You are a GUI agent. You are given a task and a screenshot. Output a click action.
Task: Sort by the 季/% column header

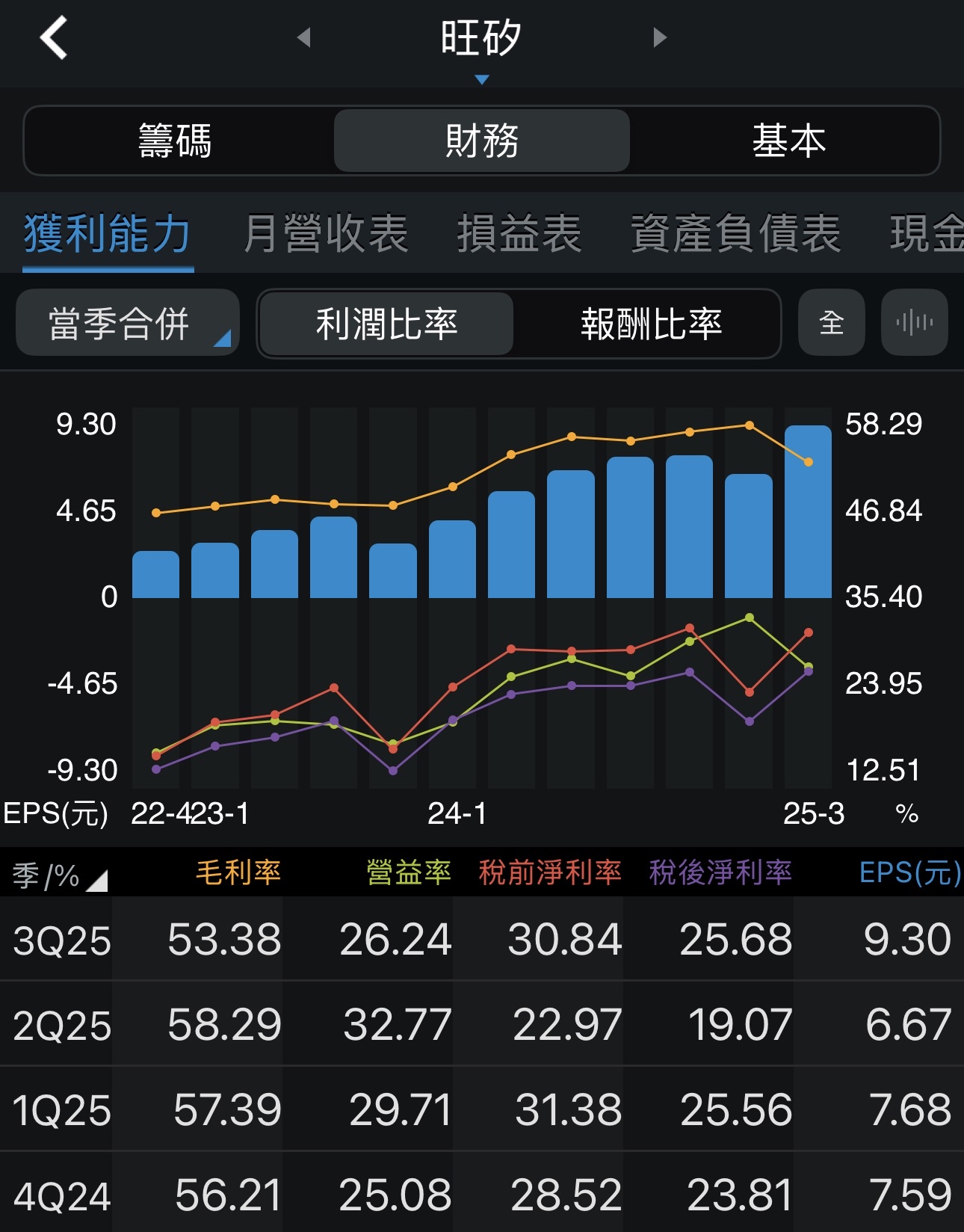[60, 875]
